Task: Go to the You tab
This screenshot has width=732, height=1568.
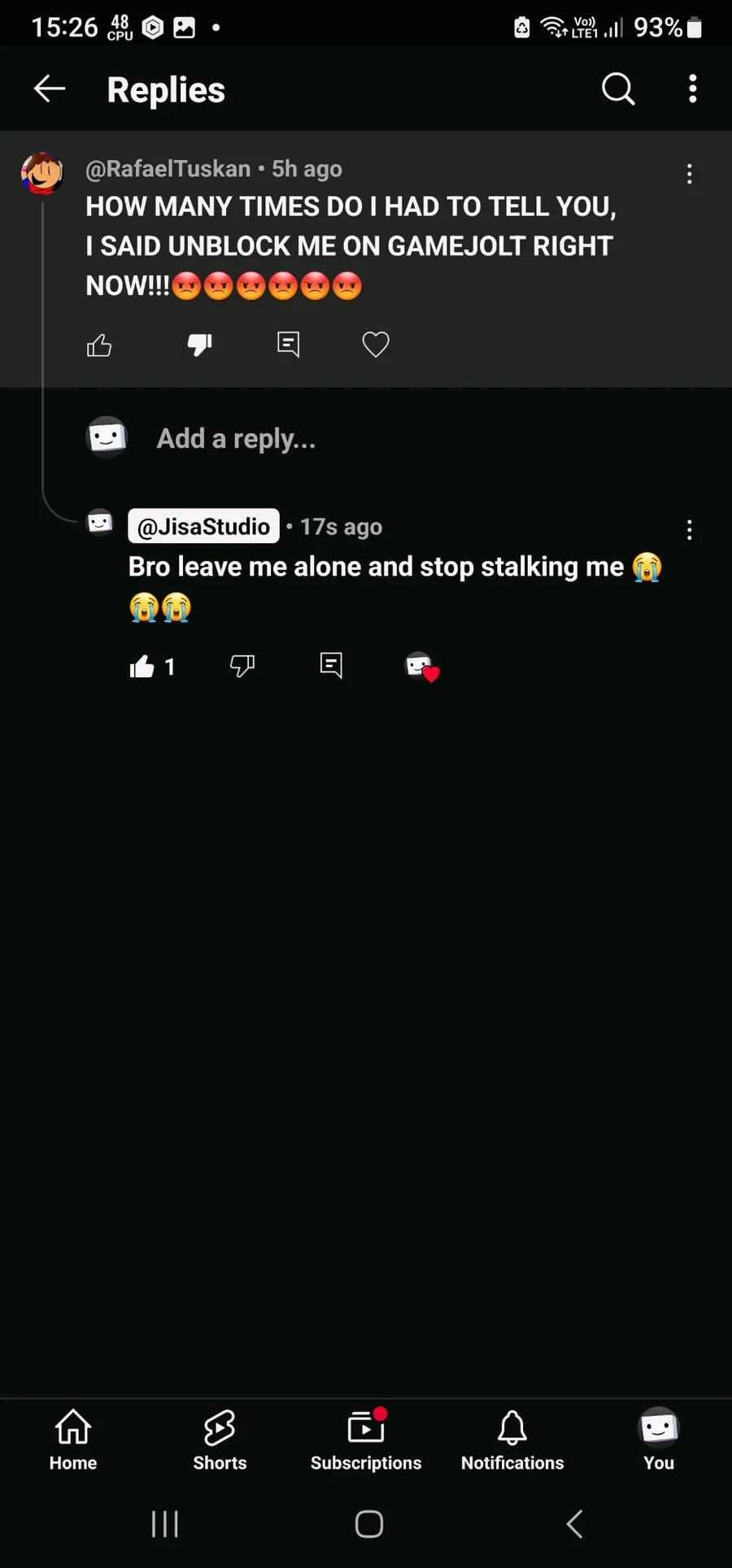Action: [659, 1440]
